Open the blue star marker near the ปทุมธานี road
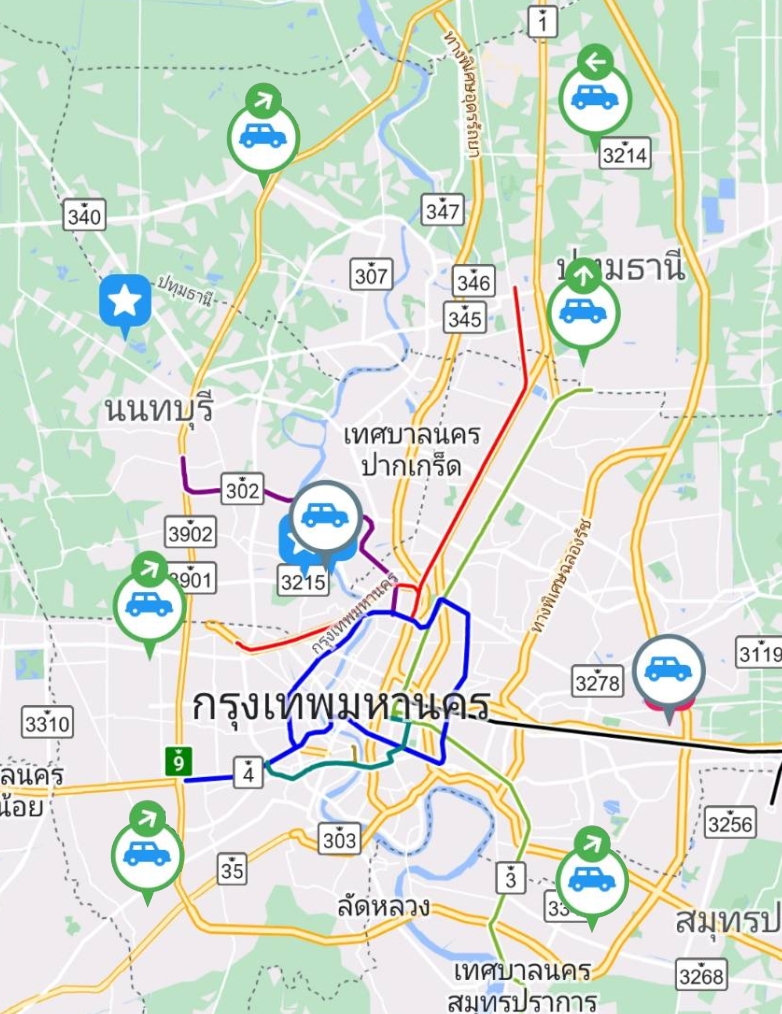 point(125,301)
